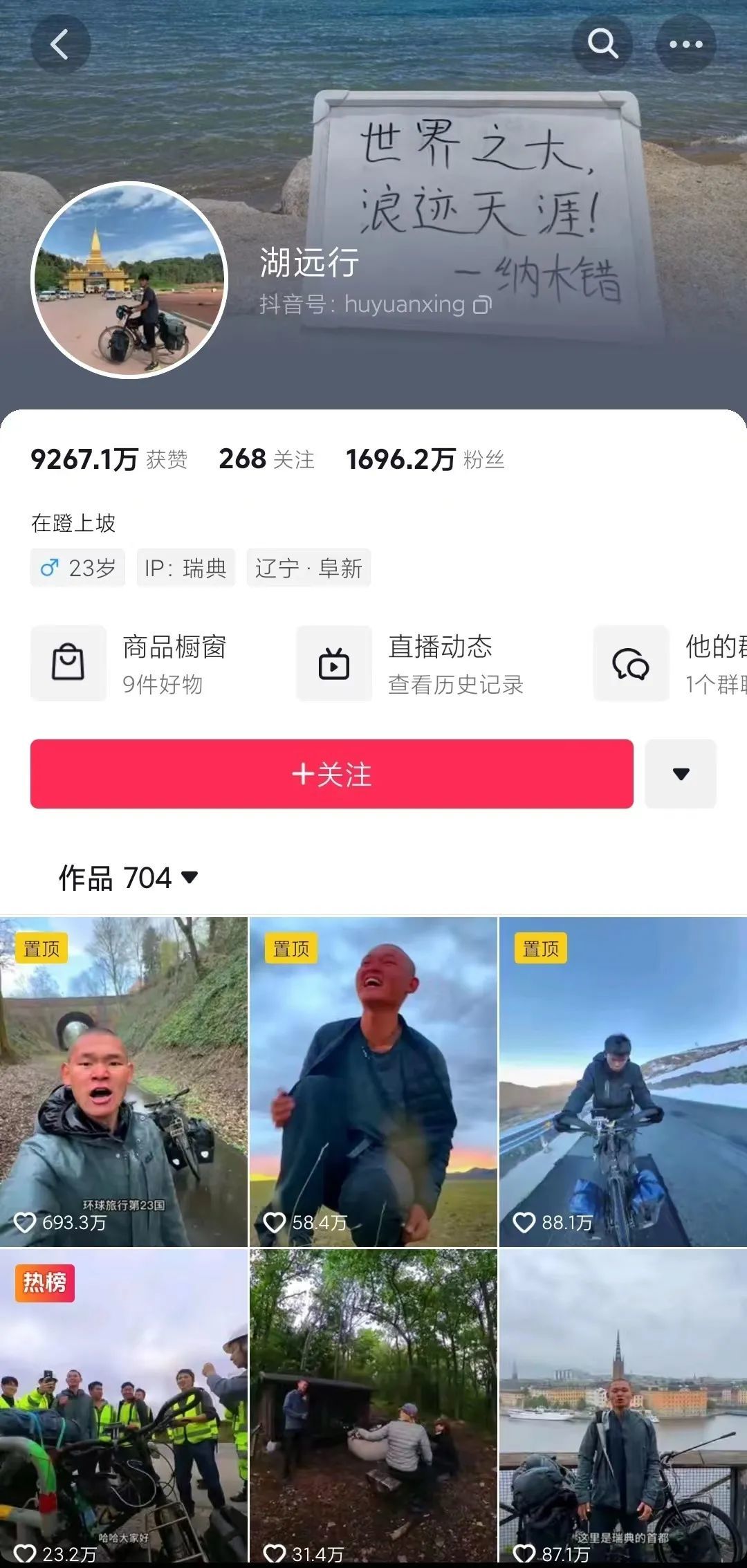Search within this profile
This screenshot has height=1568, width=747.
click(602, 45)
